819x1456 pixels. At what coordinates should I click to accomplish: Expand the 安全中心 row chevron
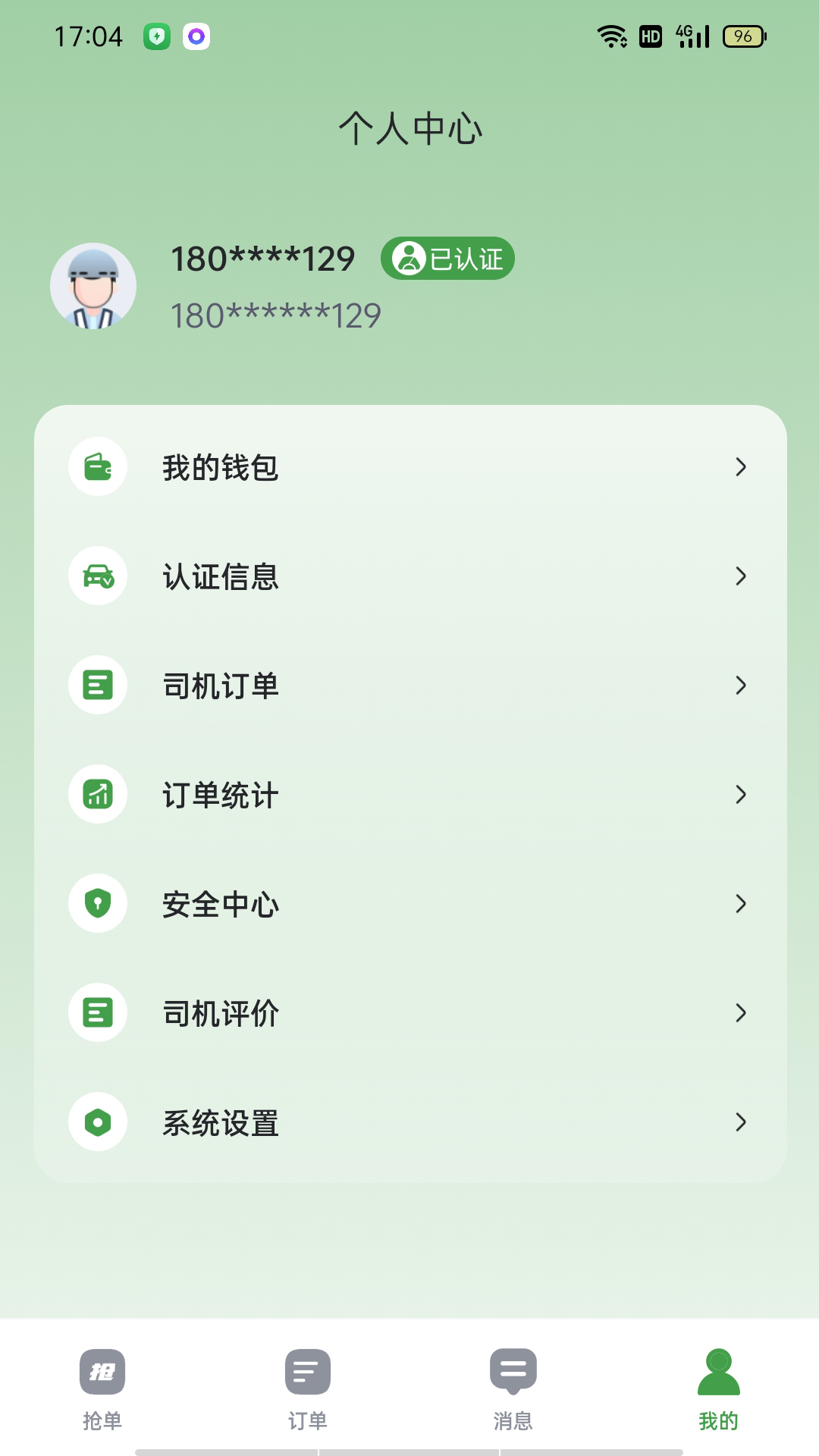pos(741,905)
